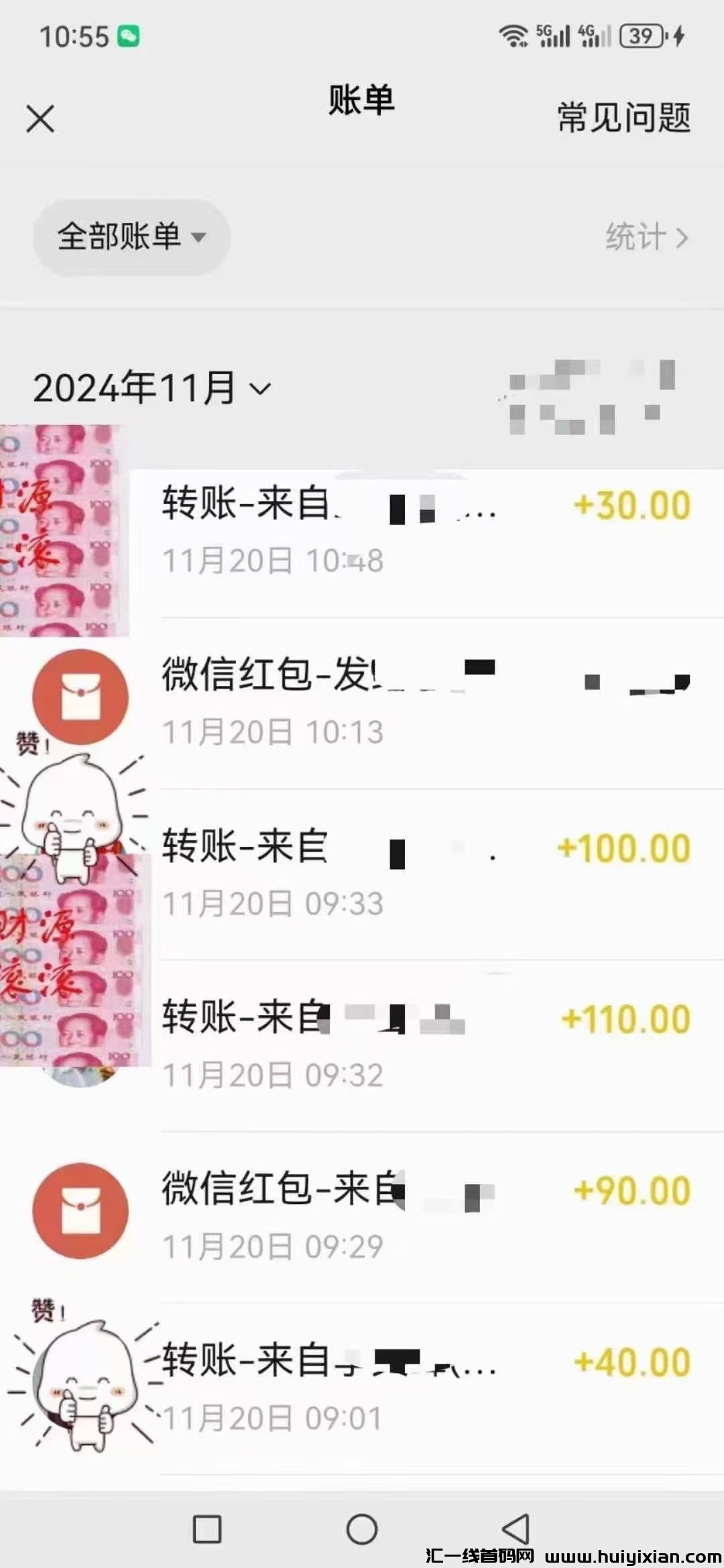Image resolution: width=724 pixels, height=1568 pixels.
Task: Open 常见问题 help page
Action: [623, 119]
